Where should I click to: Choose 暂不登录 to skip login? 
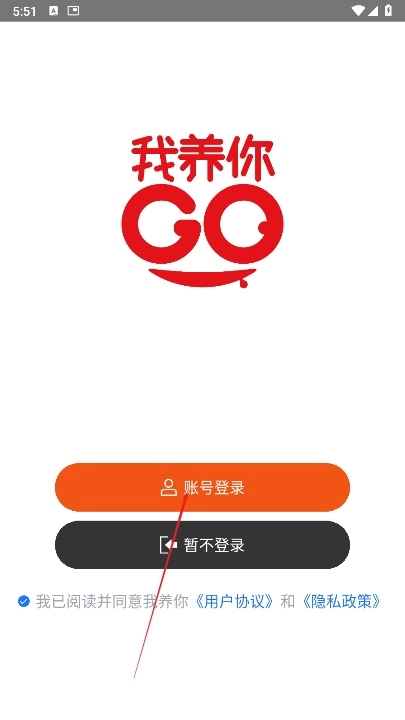tap(202, 545)
